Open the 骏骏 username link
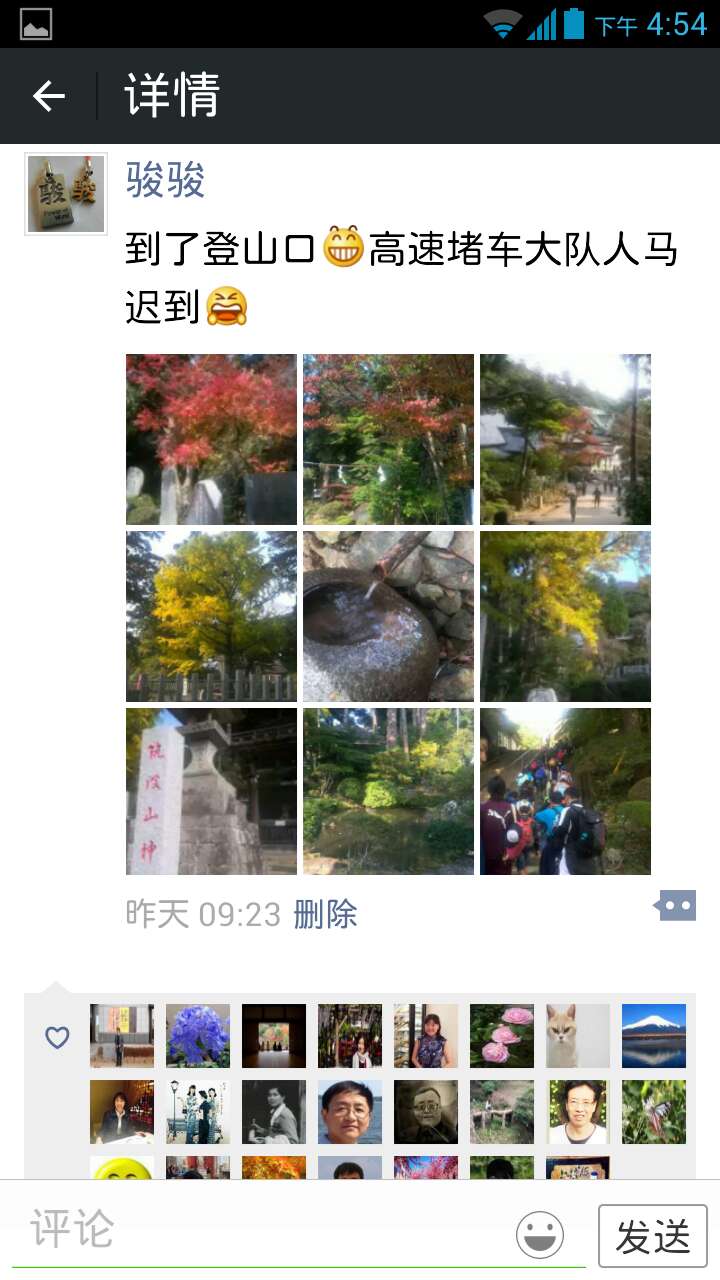 point(165,180)
